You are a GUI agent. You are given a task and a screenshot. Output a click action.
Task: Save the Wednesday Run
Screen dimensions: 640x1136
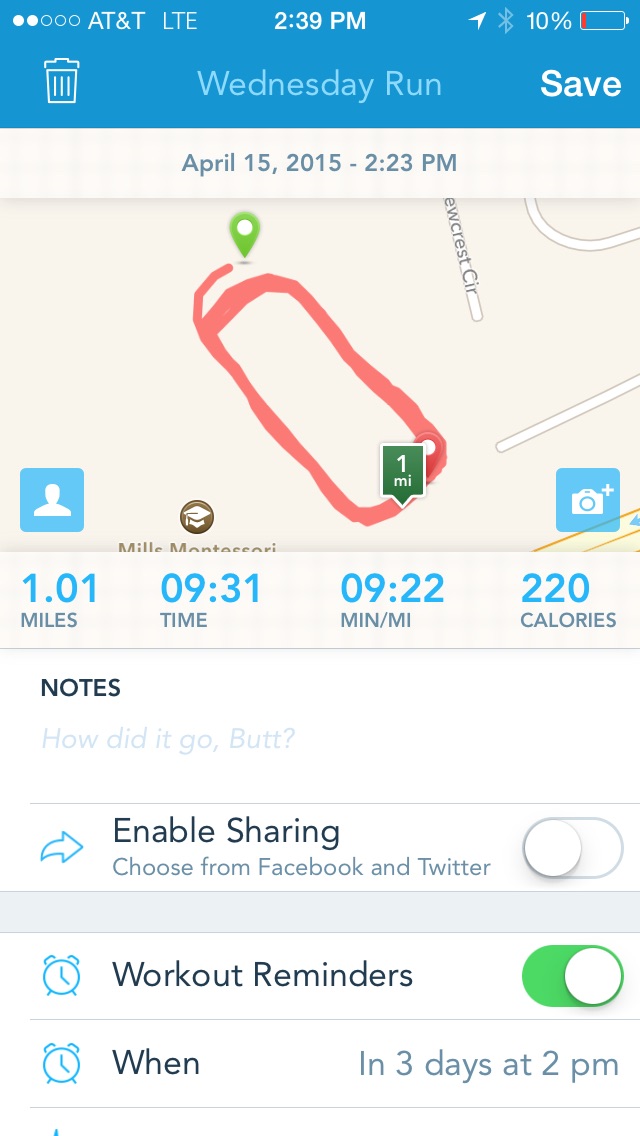point(580,84)
